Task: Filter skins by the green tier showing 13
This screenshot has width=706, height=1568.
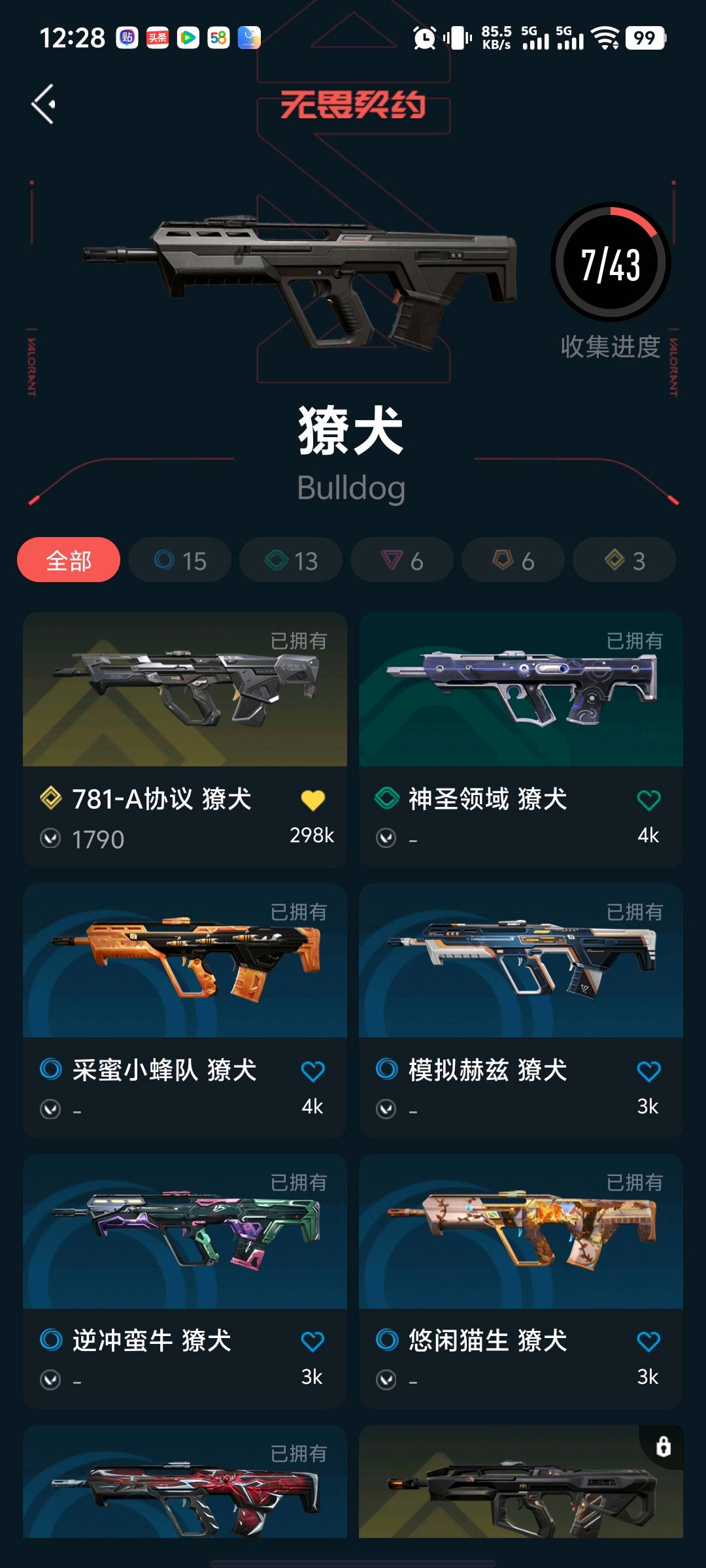Action: click(x=291, y=560)
